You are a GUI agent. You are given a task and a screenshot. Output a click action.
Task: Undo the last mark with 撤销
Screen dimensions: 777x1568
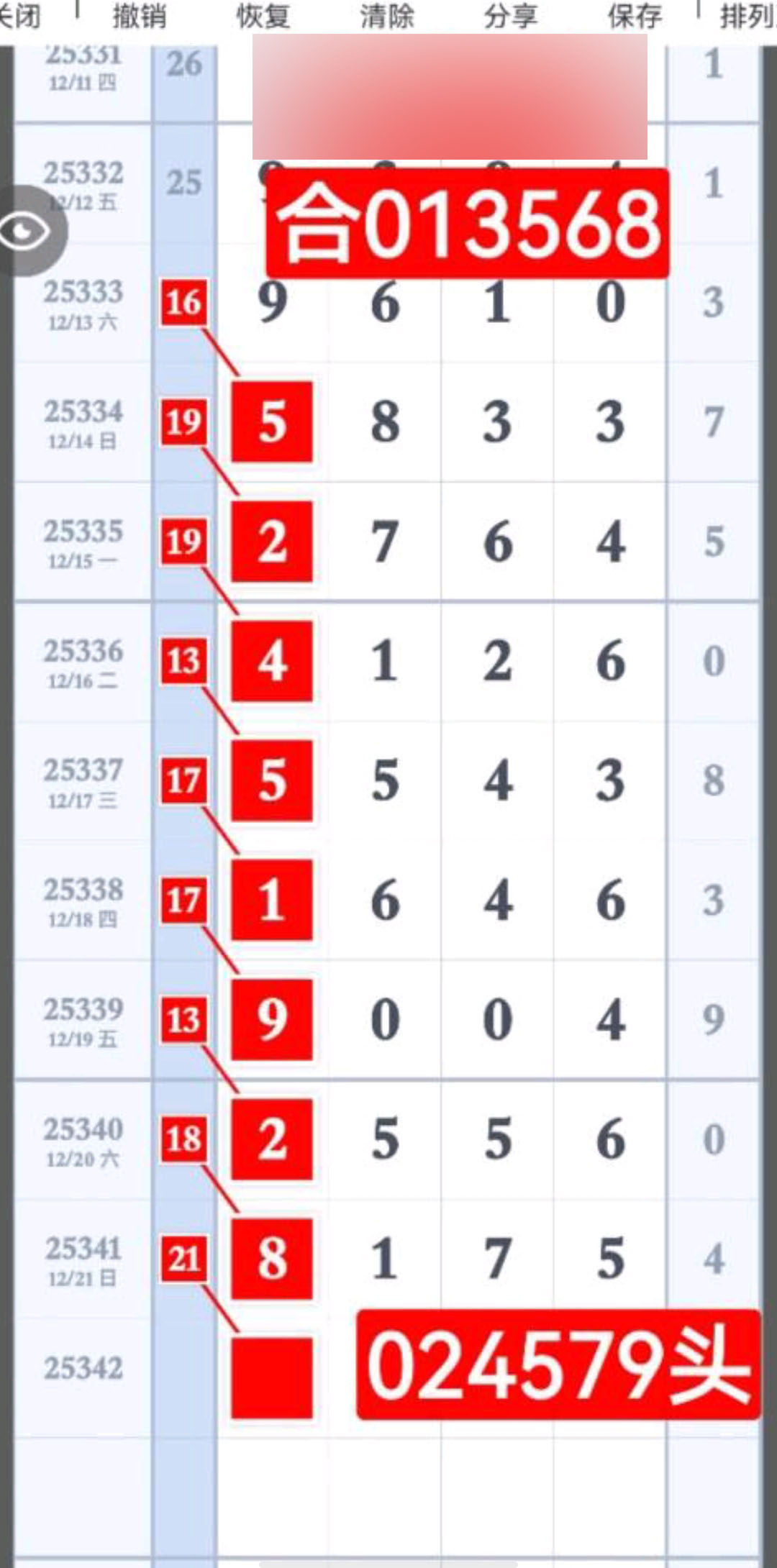140,16
